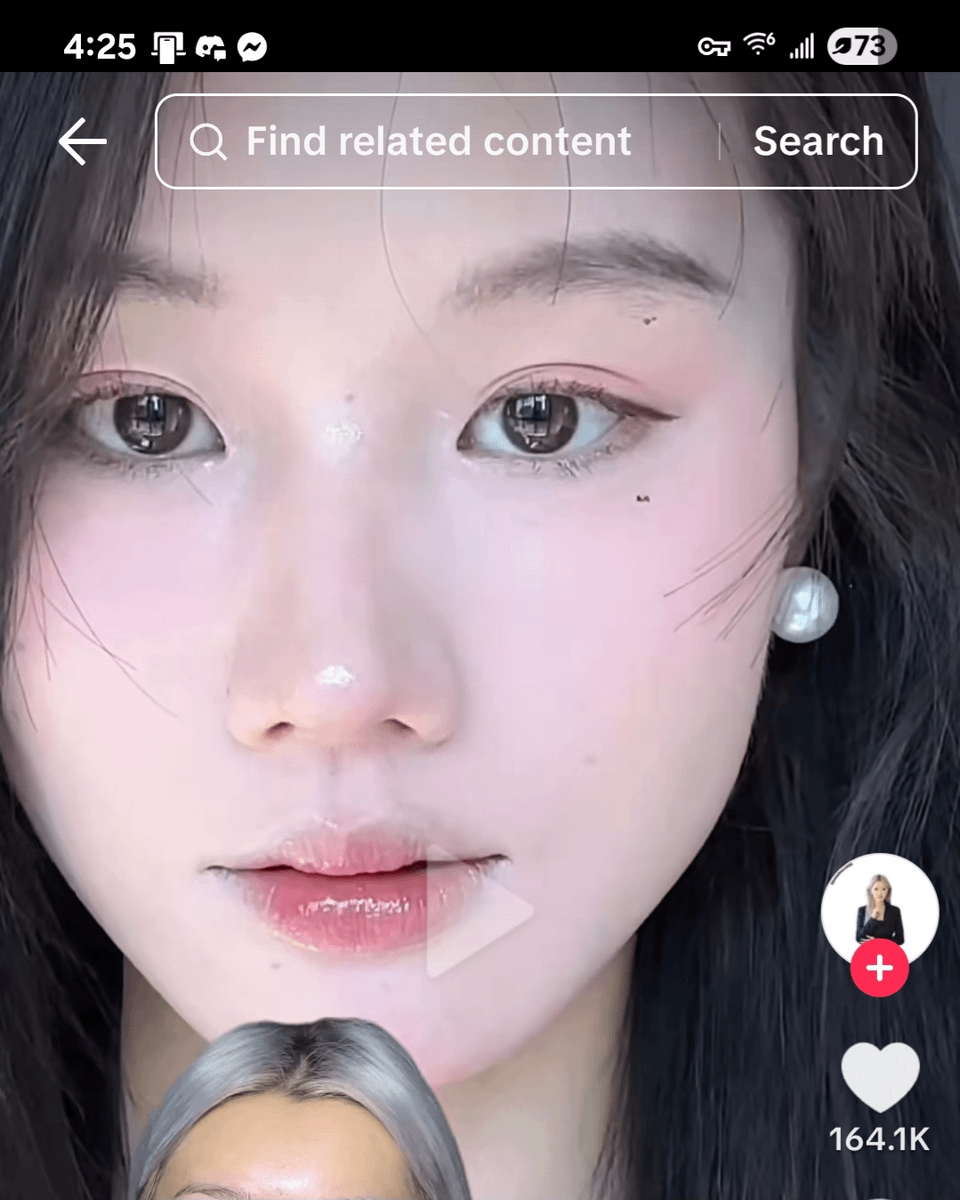Open the Find related content field

click(x=438, y=142)
